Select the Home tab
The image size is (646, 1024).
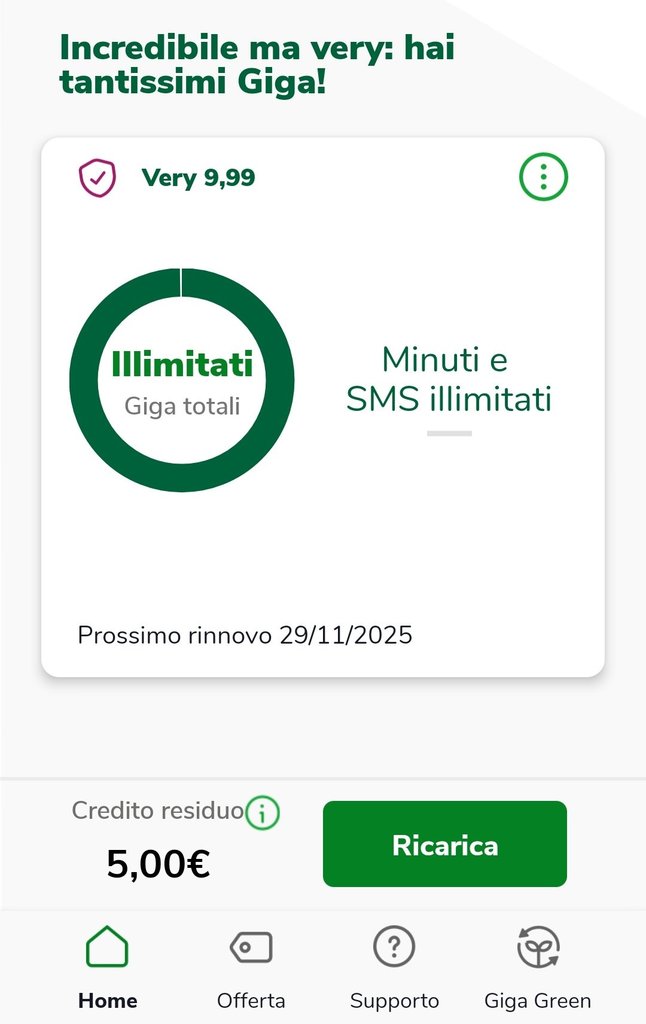pos(107,964)
